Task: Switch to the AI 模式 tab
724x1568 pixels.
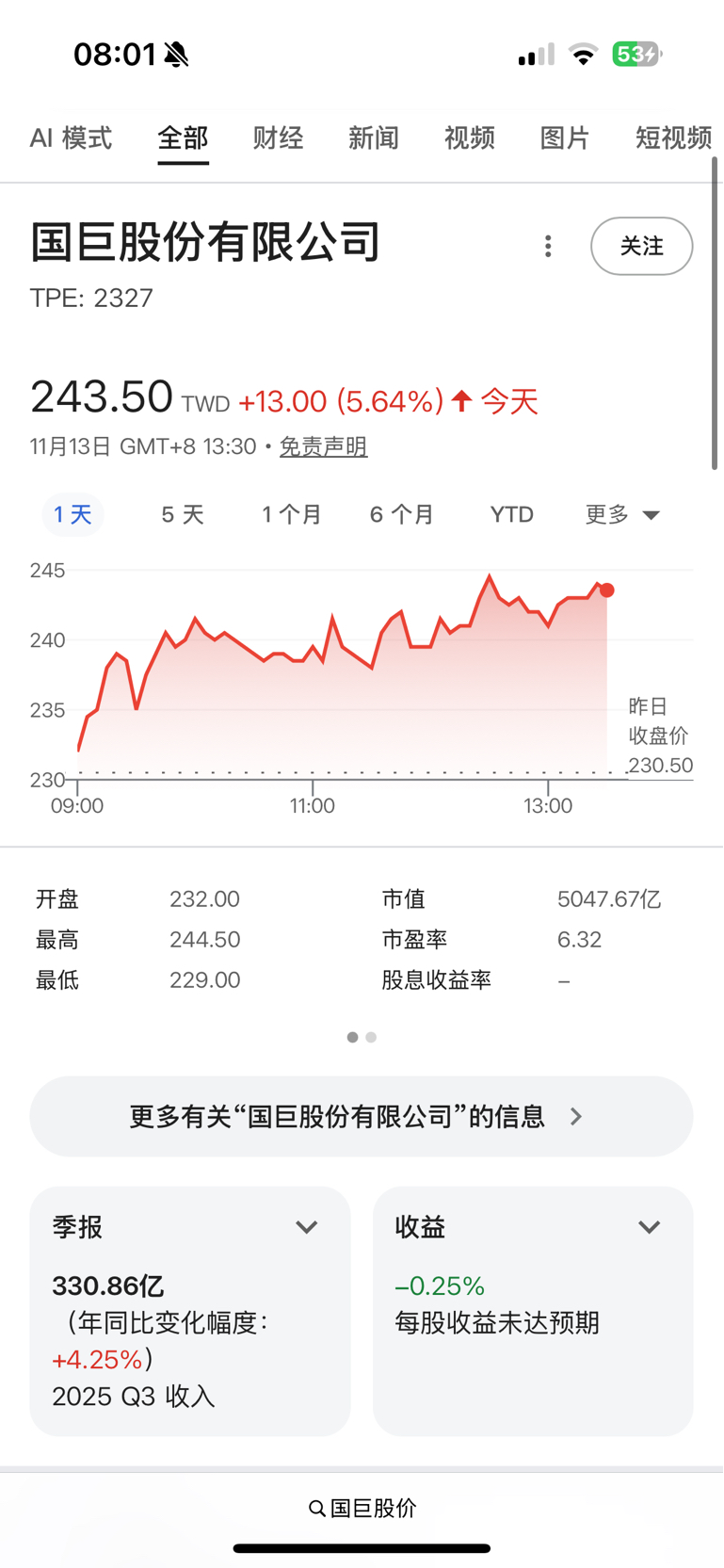Action: (x=71, y=138)
